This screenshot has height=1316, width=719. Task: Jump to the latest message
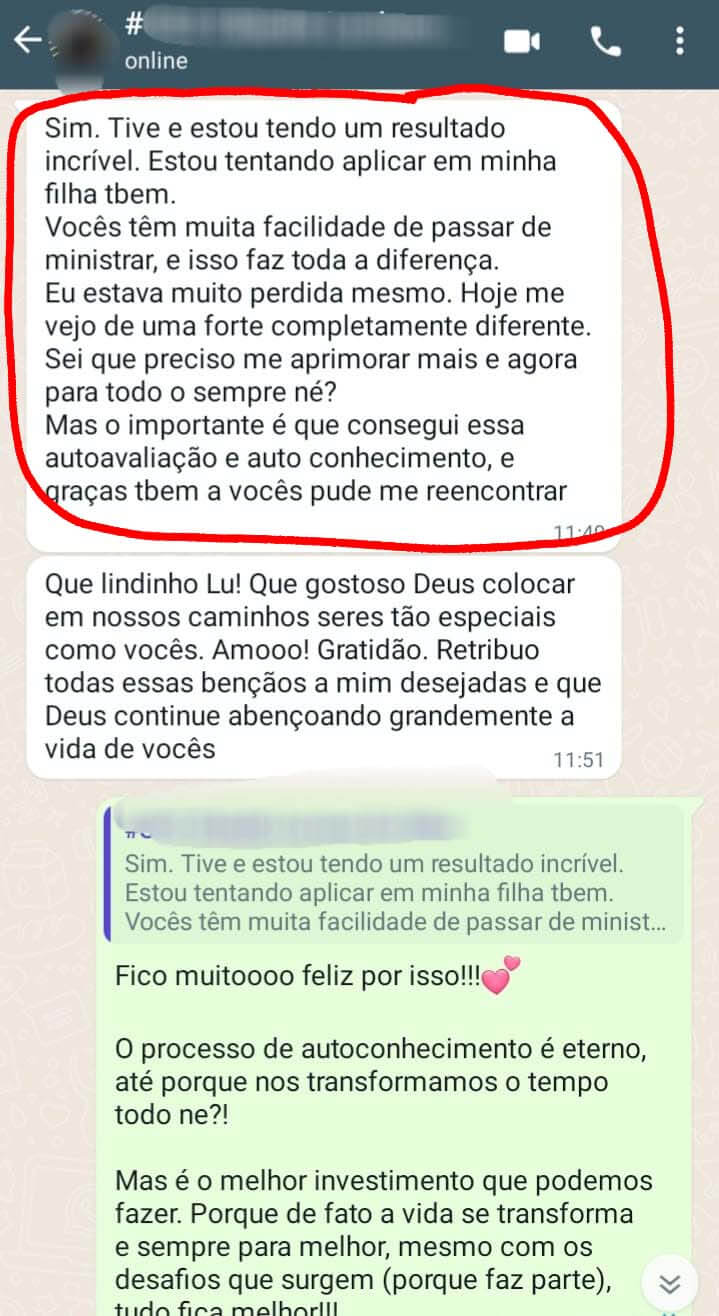pyautogui.click(x=670, y=1283)
